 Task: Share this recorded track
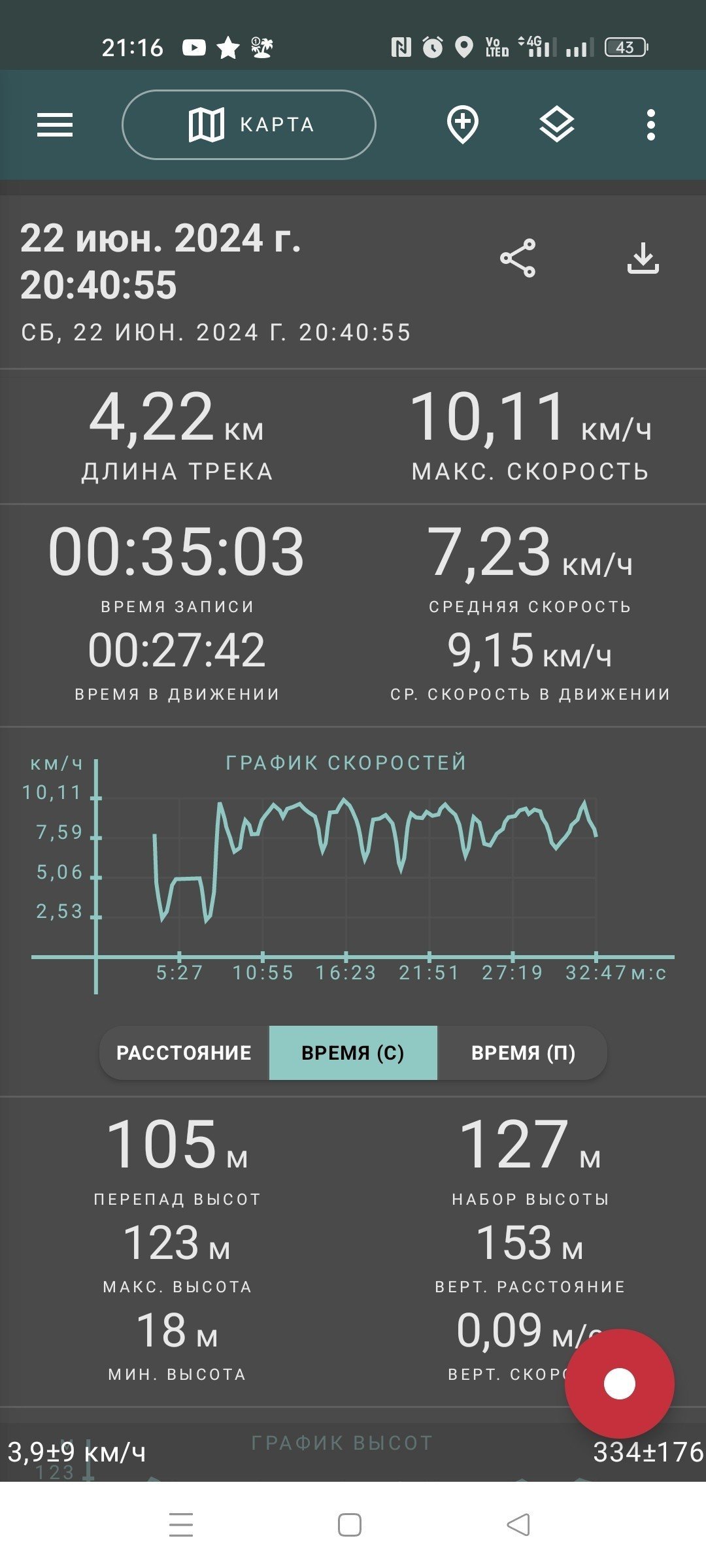518,258
